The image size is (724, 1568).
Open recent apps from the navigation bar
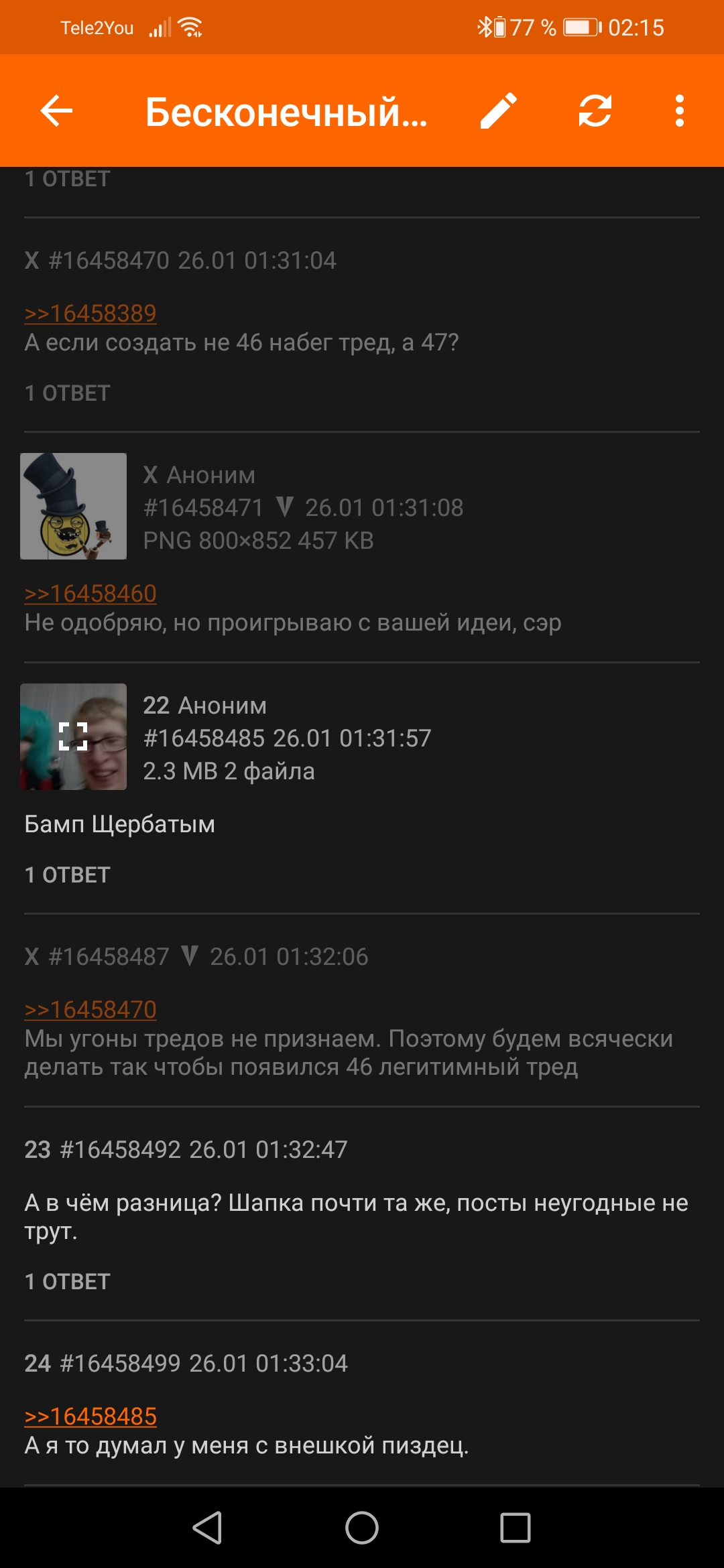516,1528
